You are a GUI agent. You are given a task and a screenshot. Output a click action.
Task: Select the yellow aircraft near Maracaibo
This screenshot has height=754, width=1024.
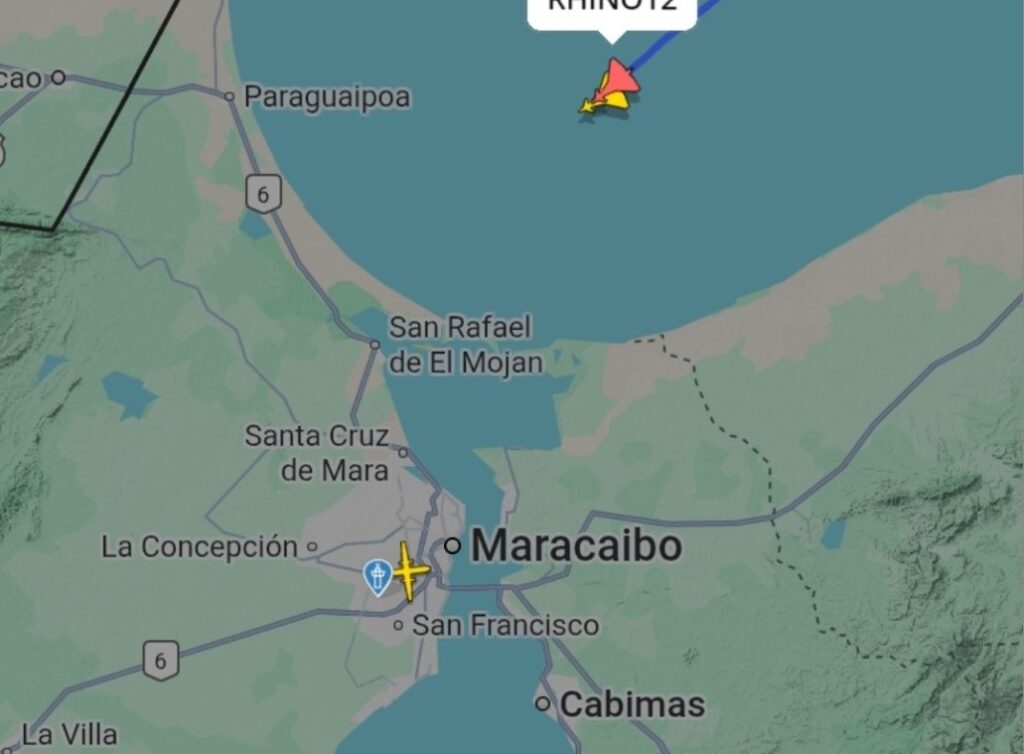click(409, 571)
